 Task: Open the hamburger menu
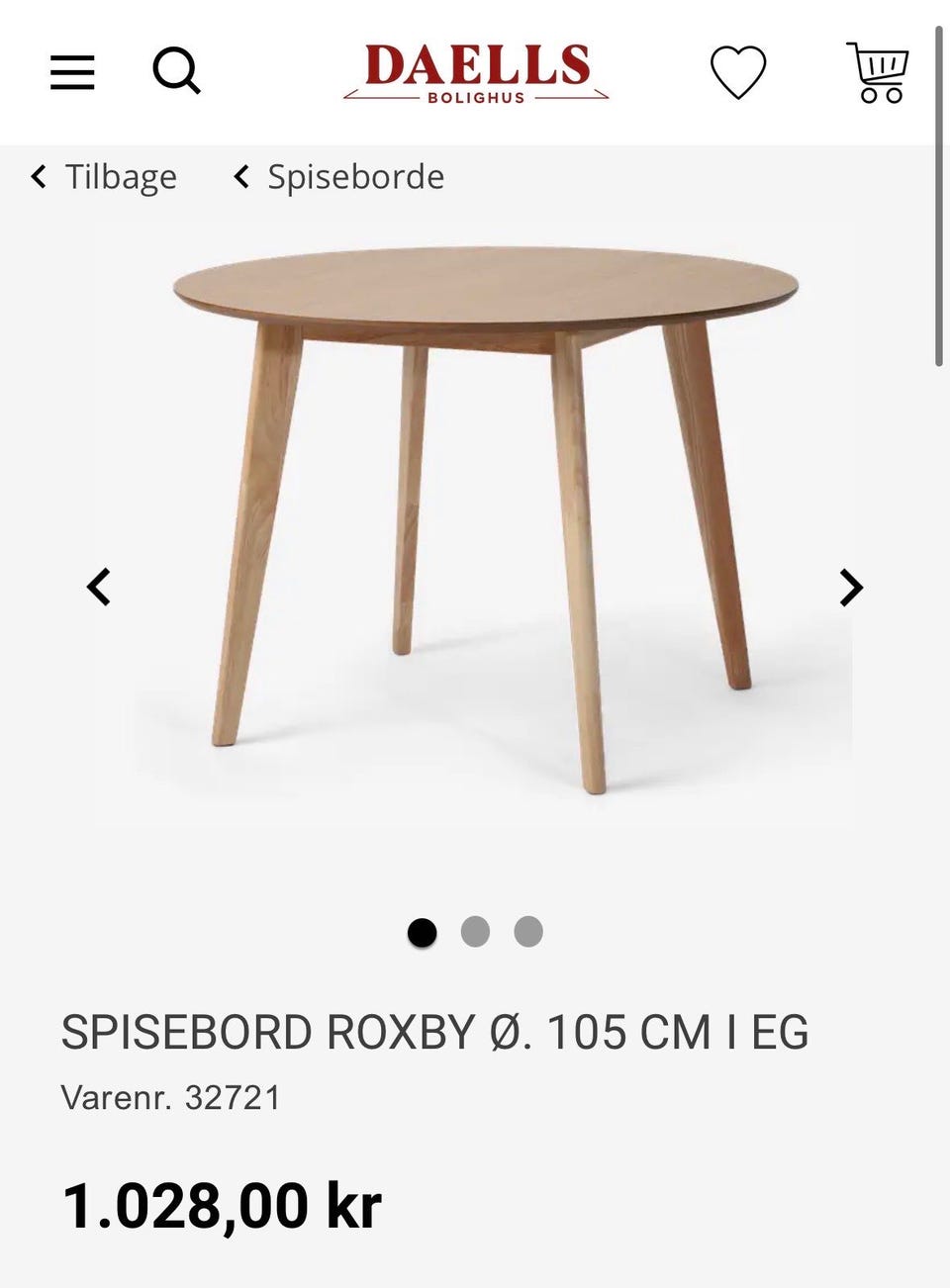pyautogui.click(x=72, y=72)
